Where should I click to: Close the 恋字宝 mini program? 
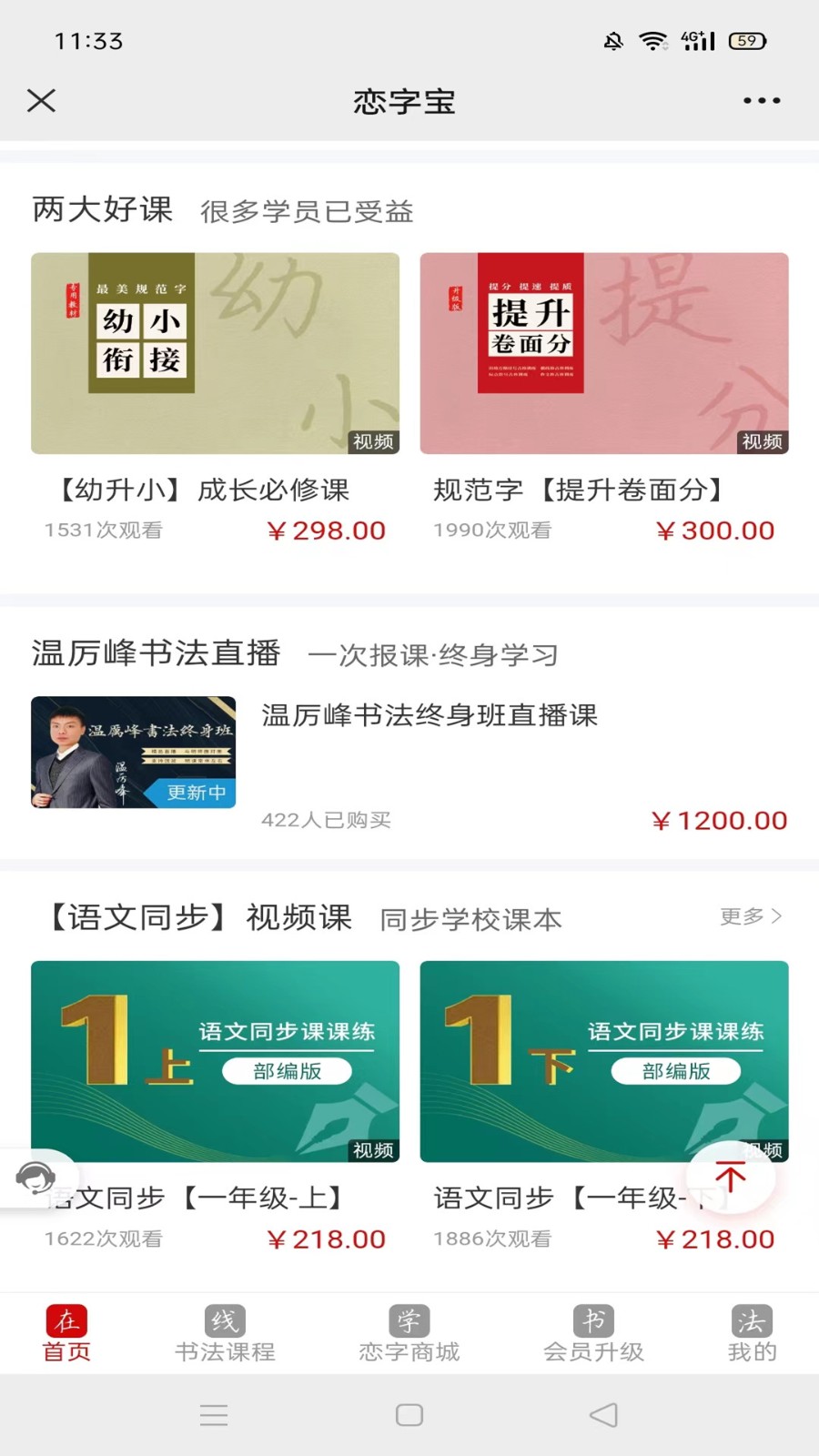pyautogui.click(x=41, y=100)
